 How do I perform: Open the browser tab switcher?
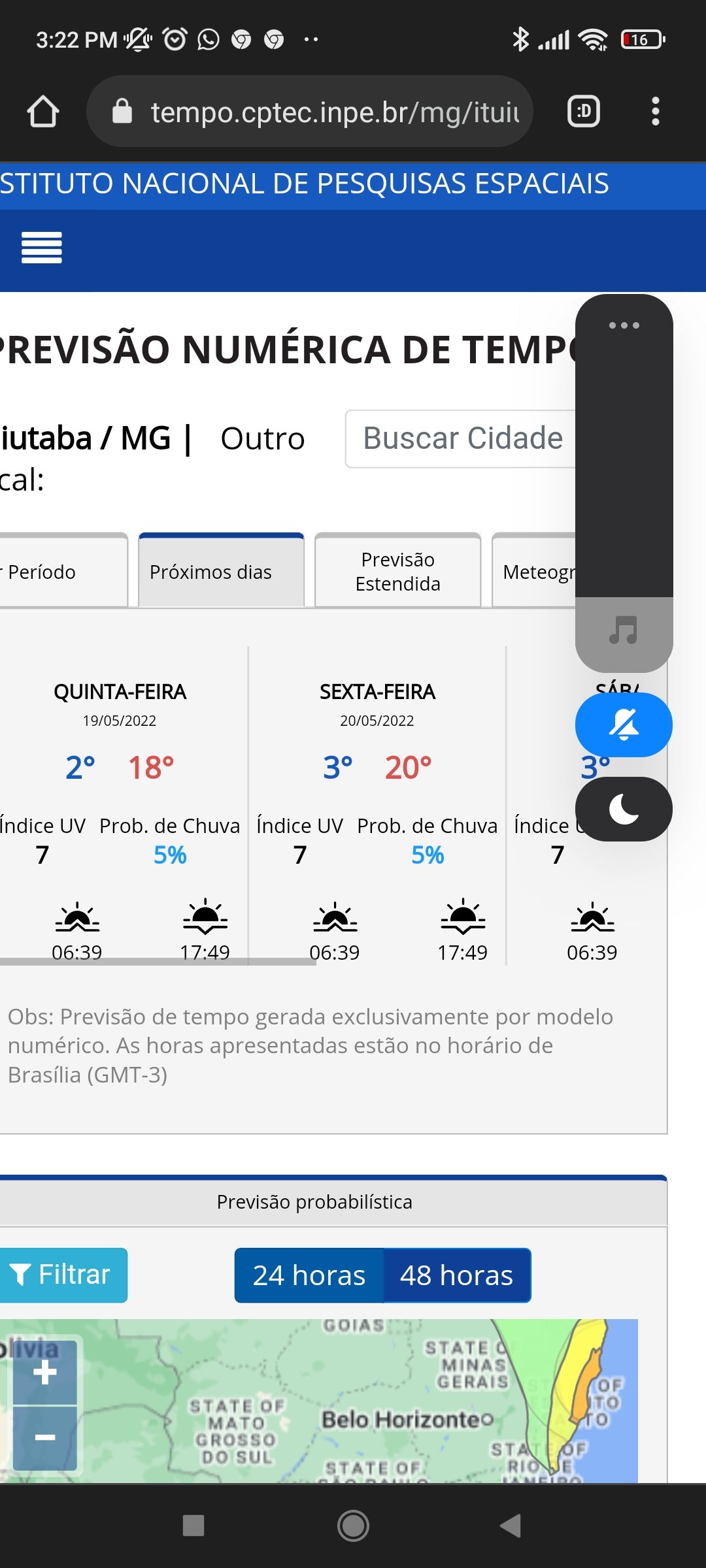[x=583, y=111]
